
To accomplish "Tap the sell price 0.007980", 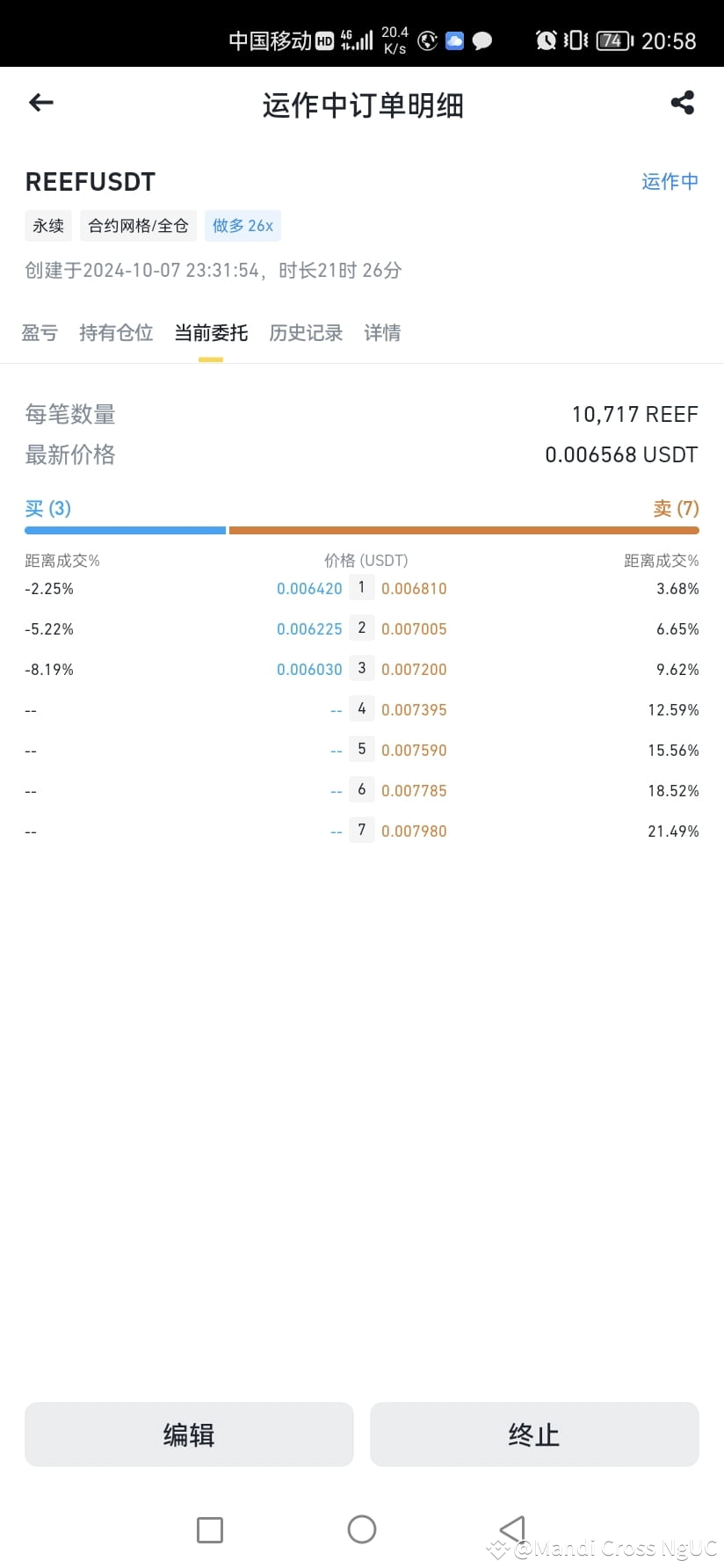I will click(x=415, y=830).
